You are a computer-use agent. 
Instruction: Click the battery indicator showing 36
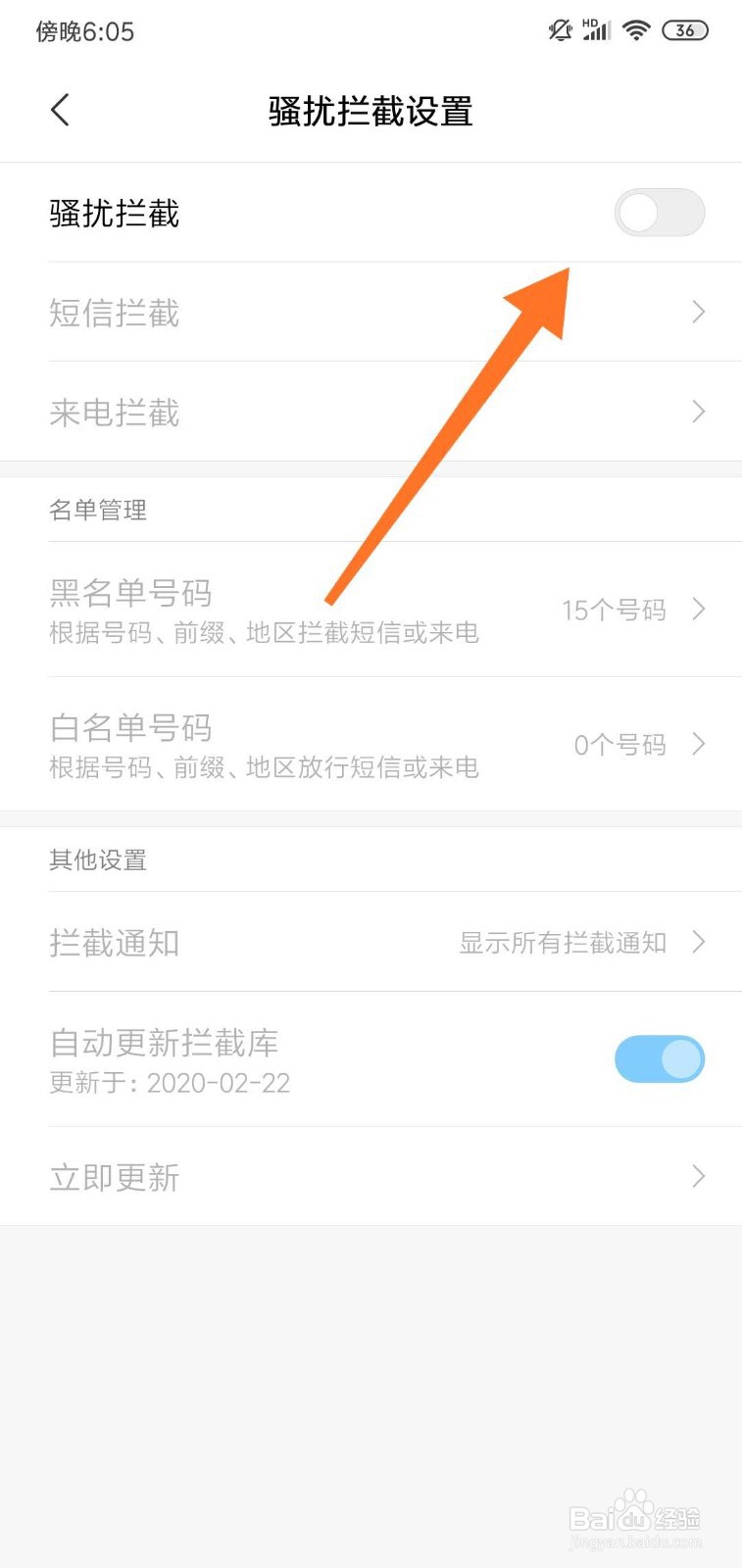coord(685,30)
